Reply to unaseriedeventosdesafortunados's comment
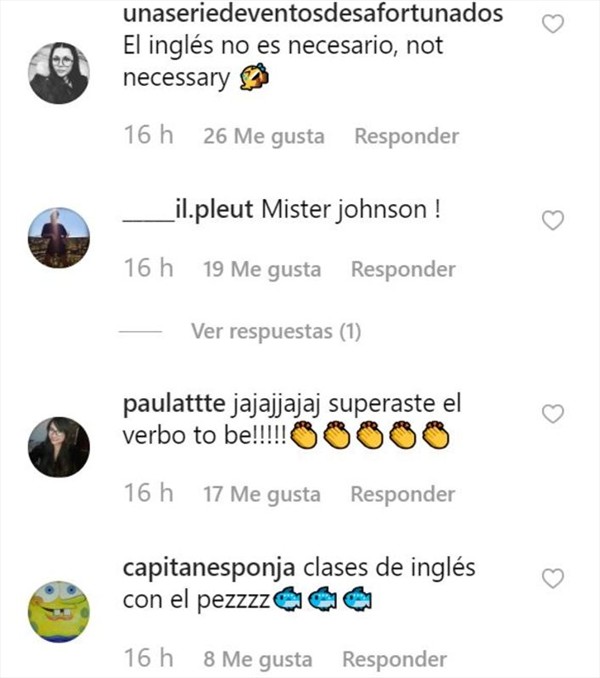Image resolution: width=600 pixels, height=678 pixels. click(406, 136)
